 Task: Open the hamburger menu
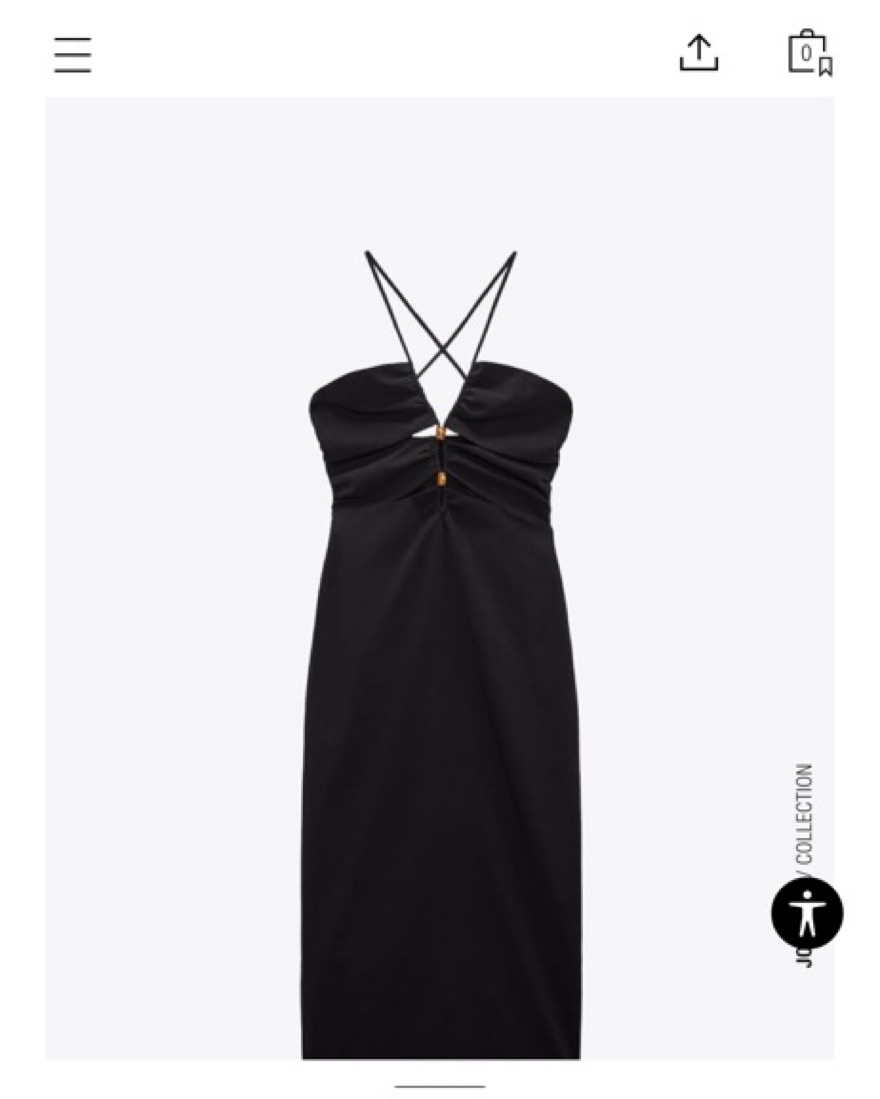tap(73, 55)
